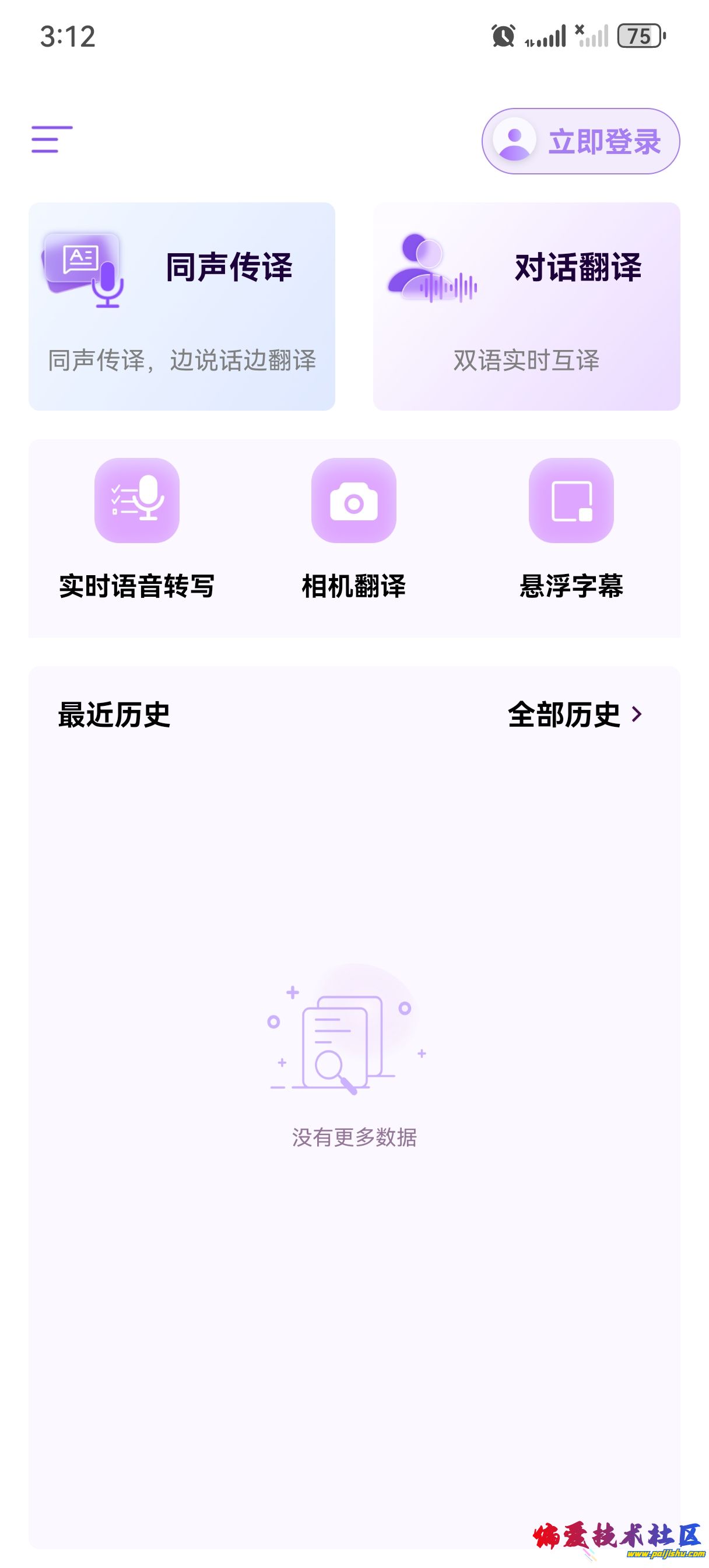Start 相机翻译 camera translation
The image size is (709, 1568).
353,528
